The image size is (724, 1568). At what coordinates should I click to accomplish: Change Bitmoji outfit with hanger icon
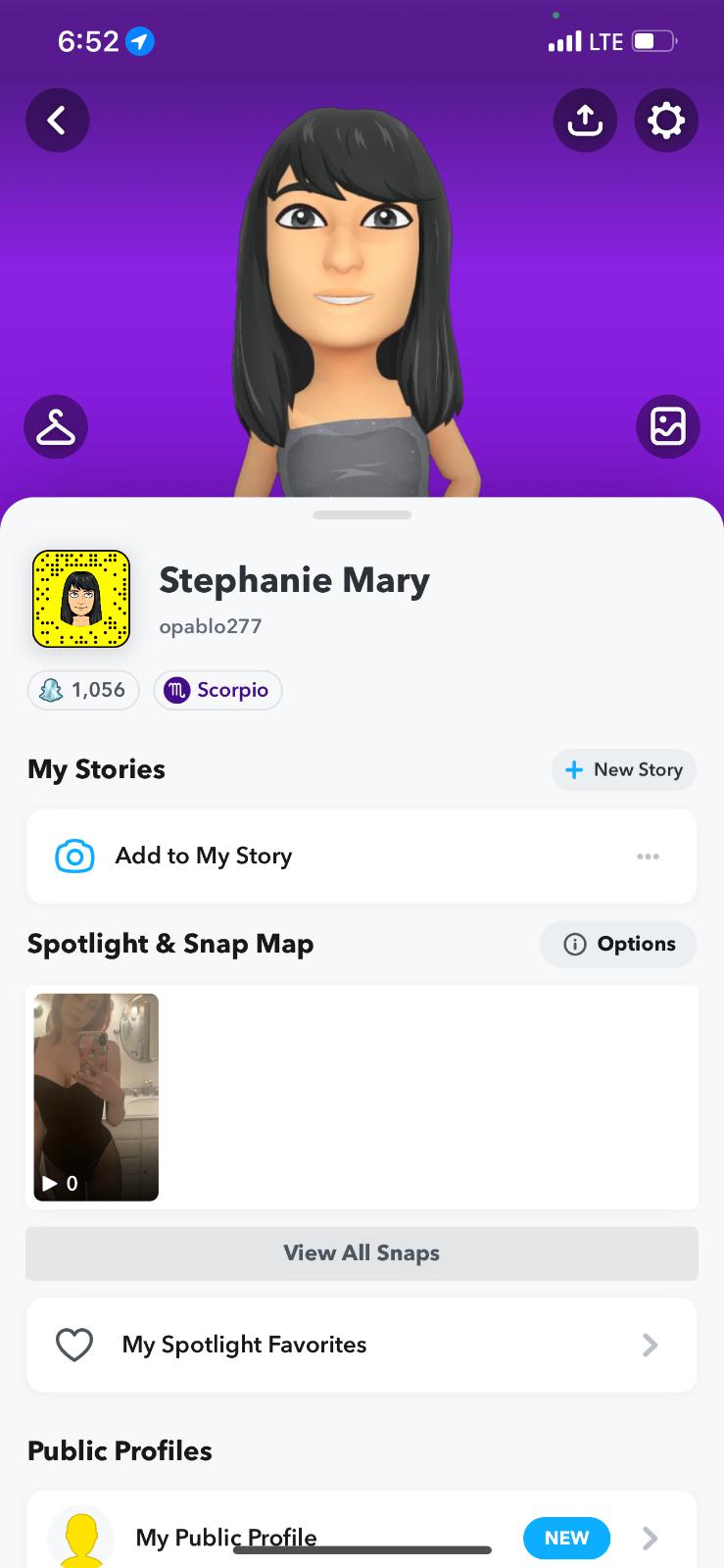pyautogui.click(x=56, y=427)
